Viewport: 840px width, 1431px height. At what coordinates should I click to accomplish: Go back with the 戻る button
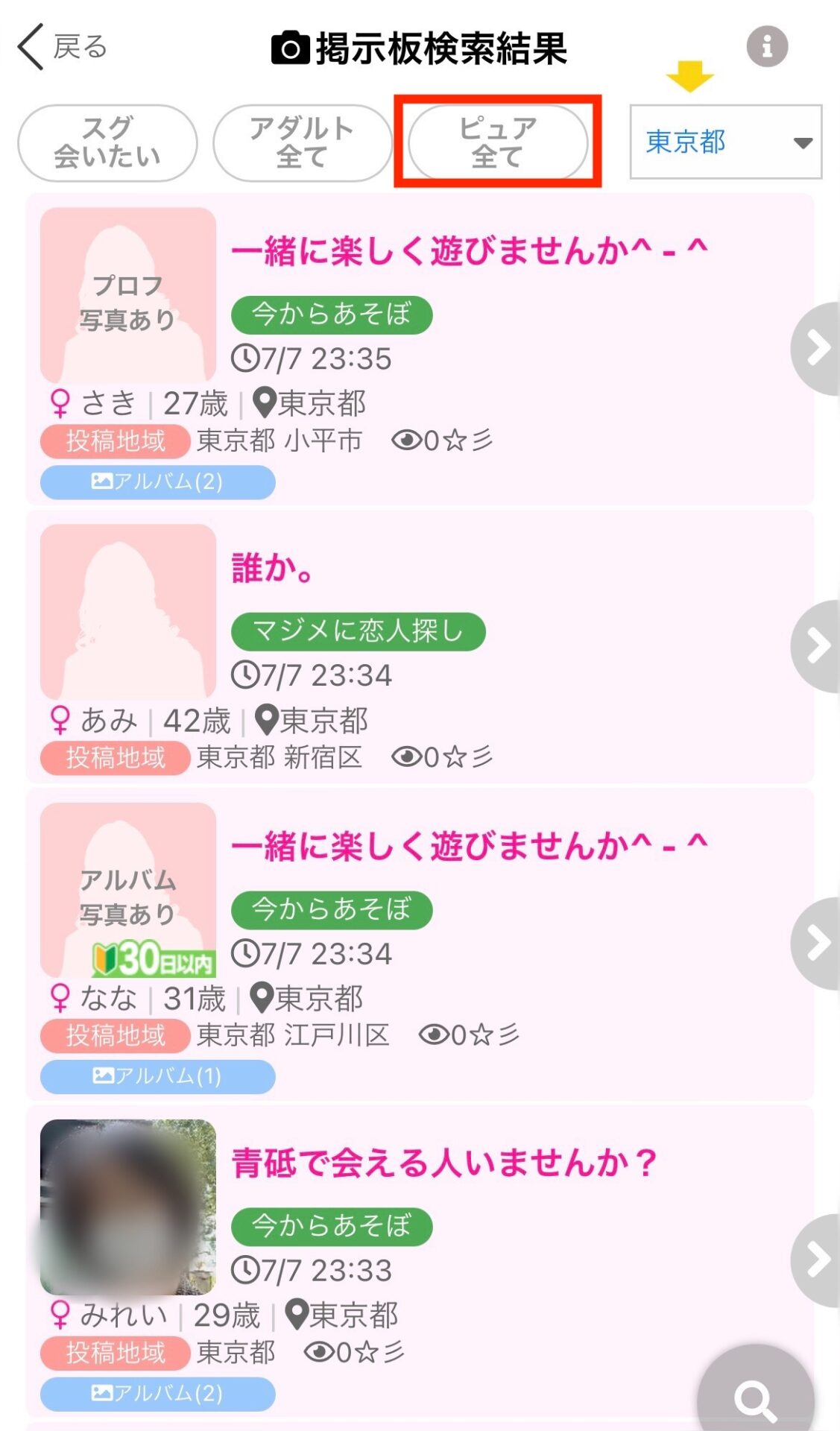point(63,47)
